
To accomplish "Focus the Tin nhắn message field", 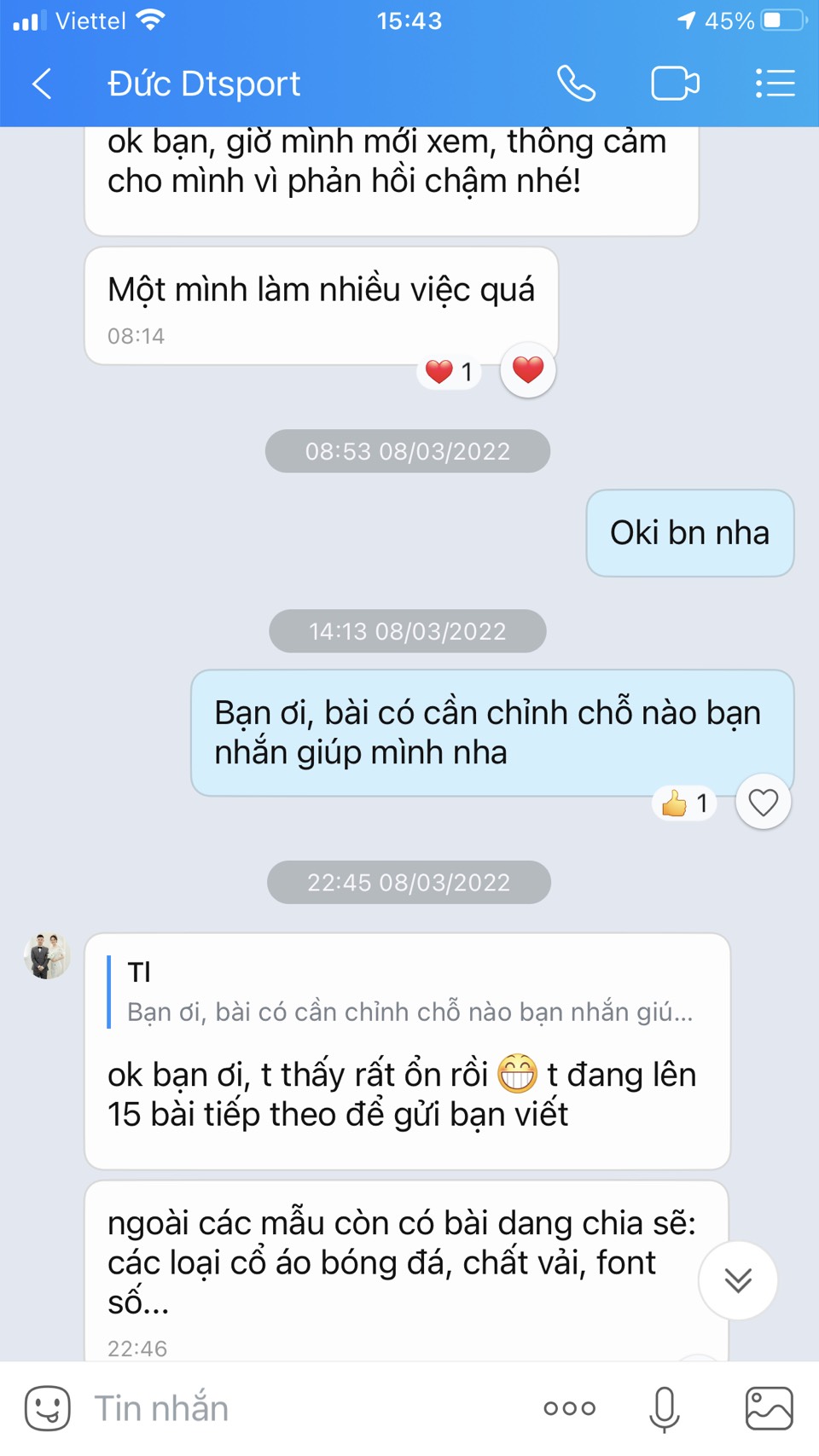I will point(299,1408).
